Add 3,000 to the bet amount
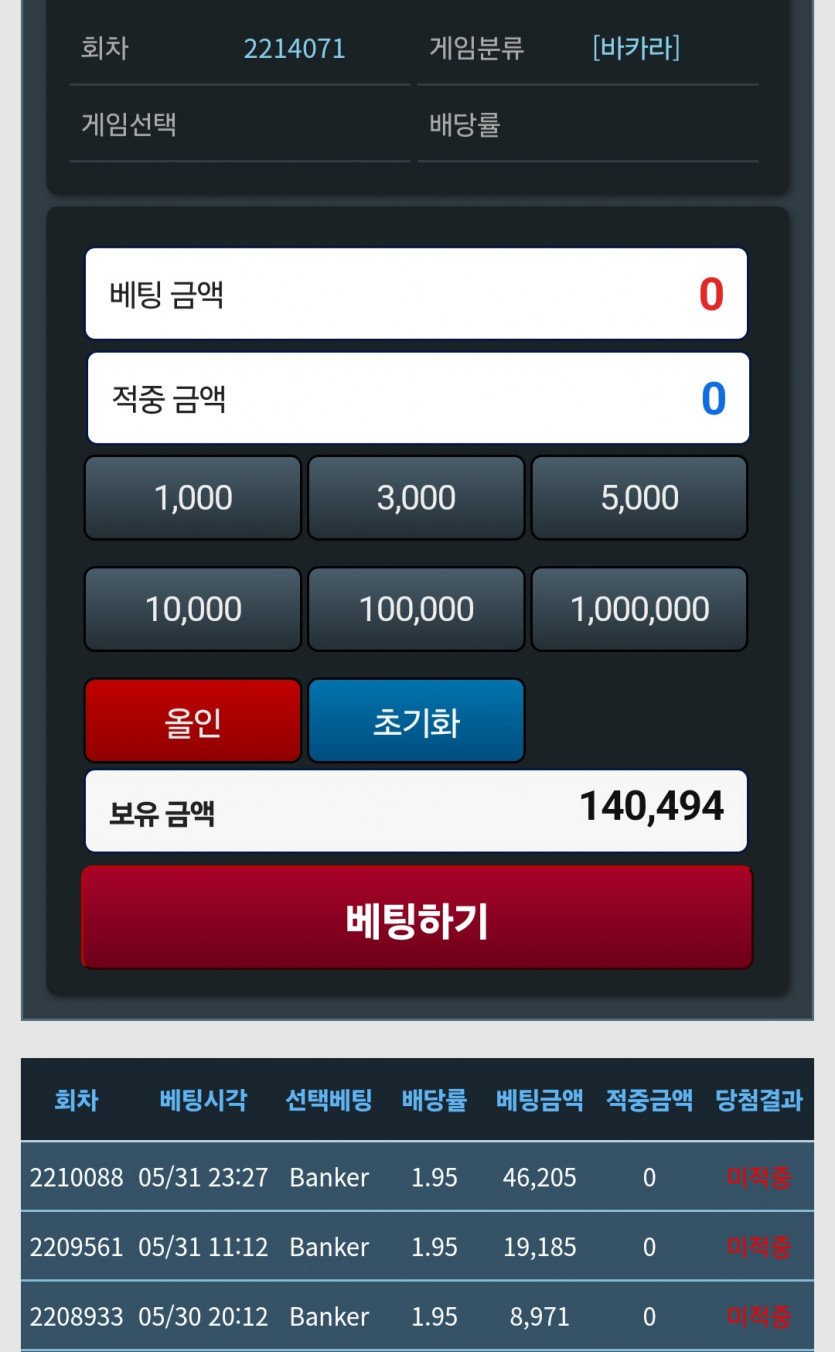Viewport: 835px width, 1352px height. (x=416, y=498)
